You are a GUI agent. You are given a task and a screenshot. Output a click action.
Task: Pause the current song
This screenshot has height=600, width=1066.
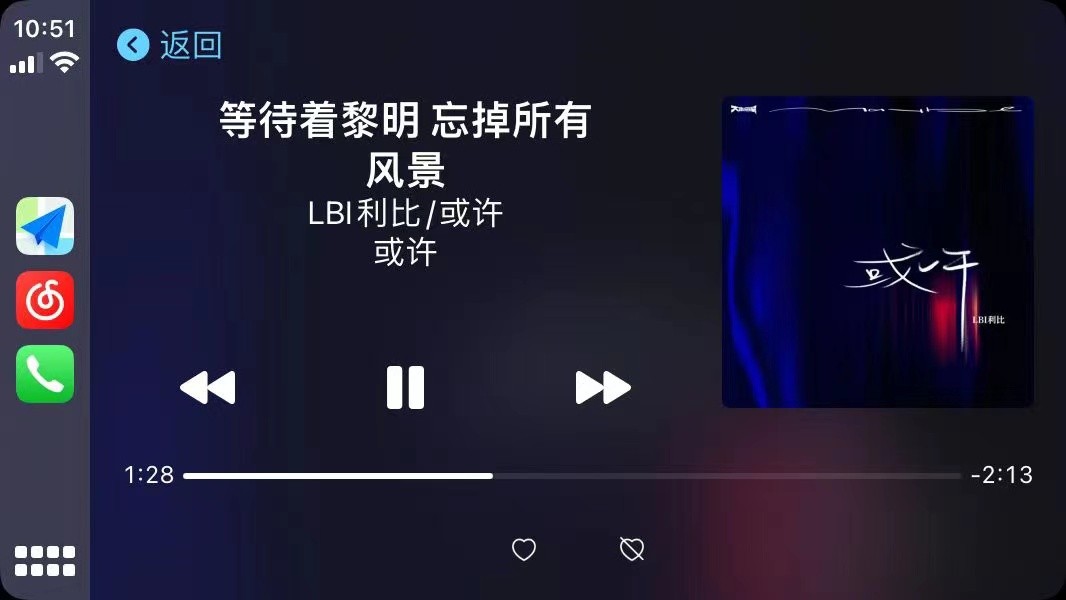405,387
